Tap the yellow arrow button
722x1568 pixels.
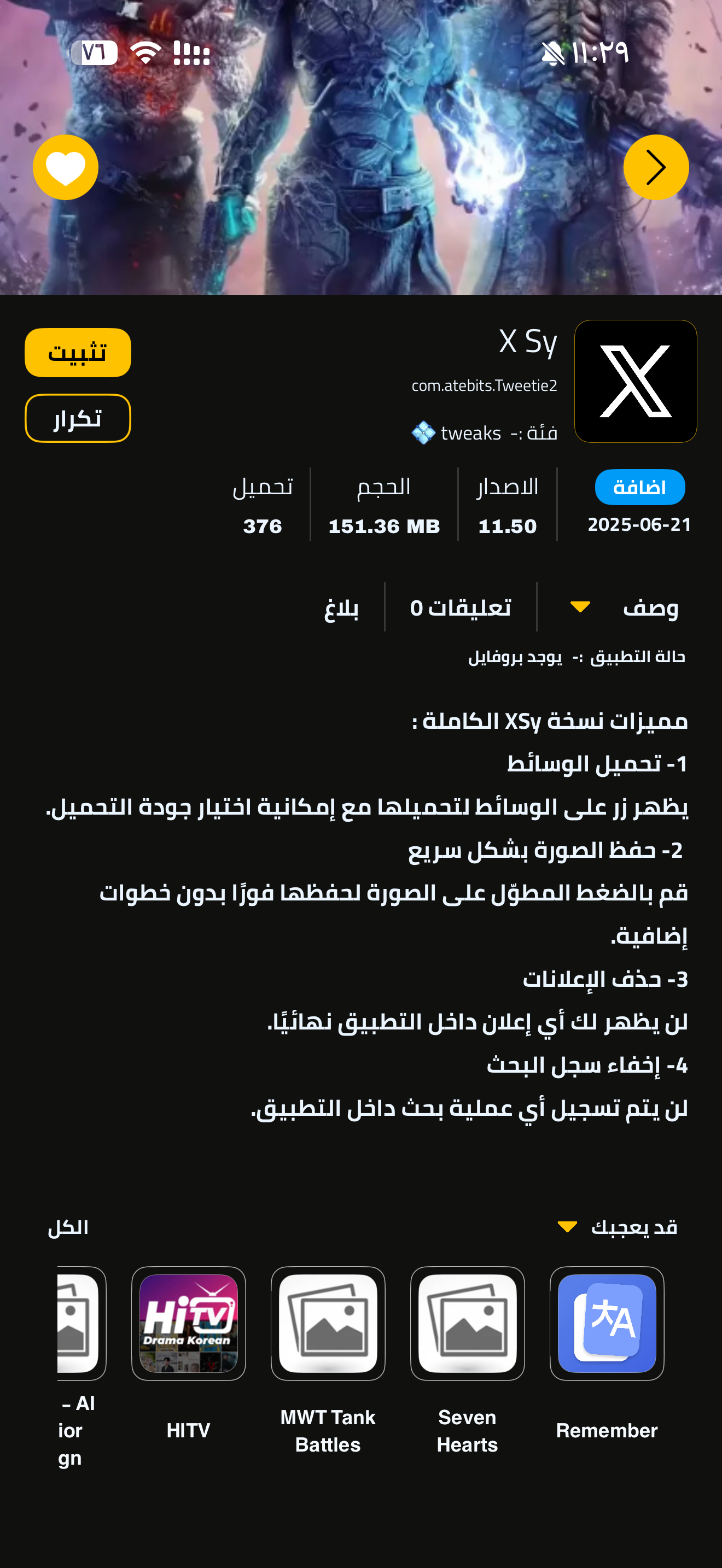coord(656,167)
